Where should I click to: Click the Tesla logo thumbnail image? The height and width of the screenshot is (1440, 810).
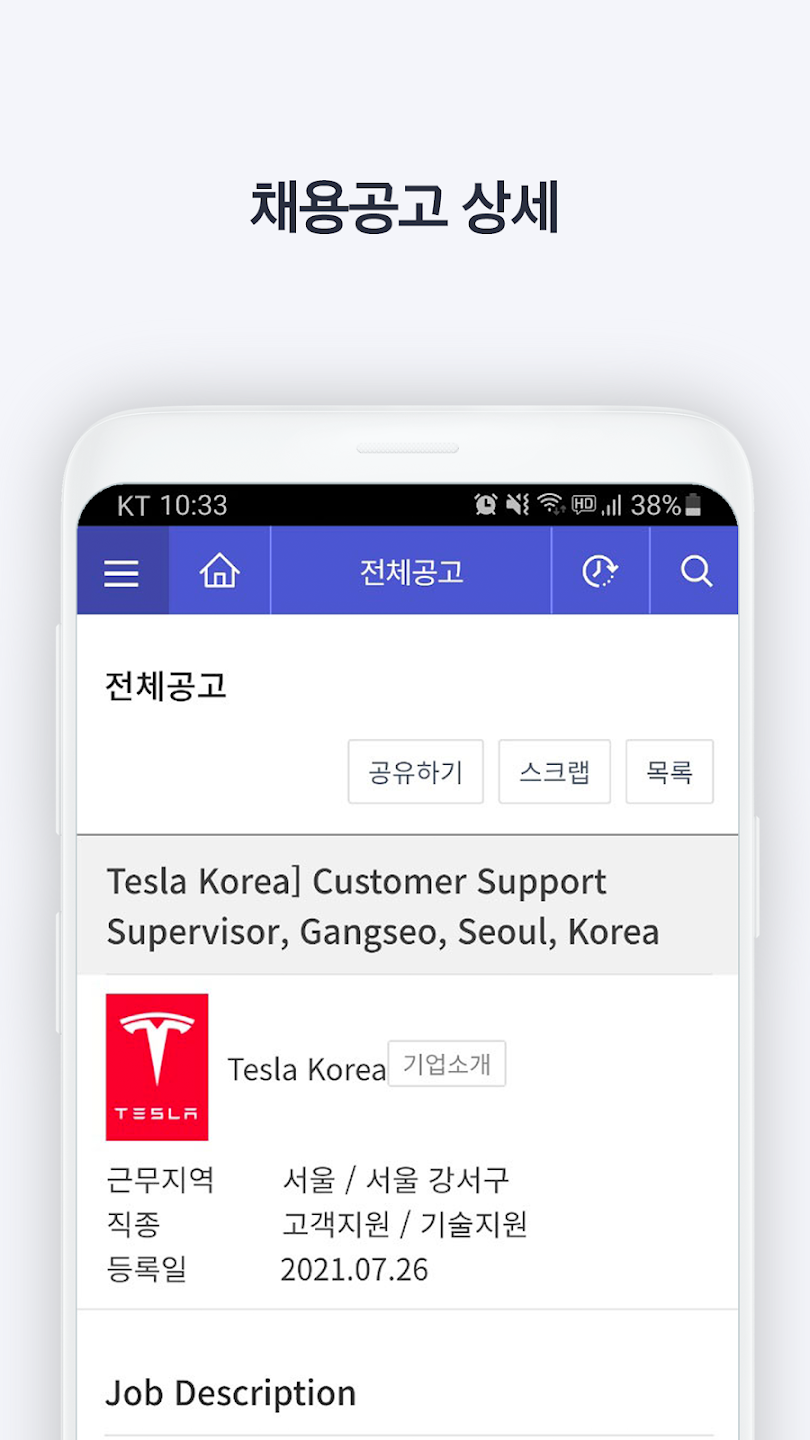157,1065
